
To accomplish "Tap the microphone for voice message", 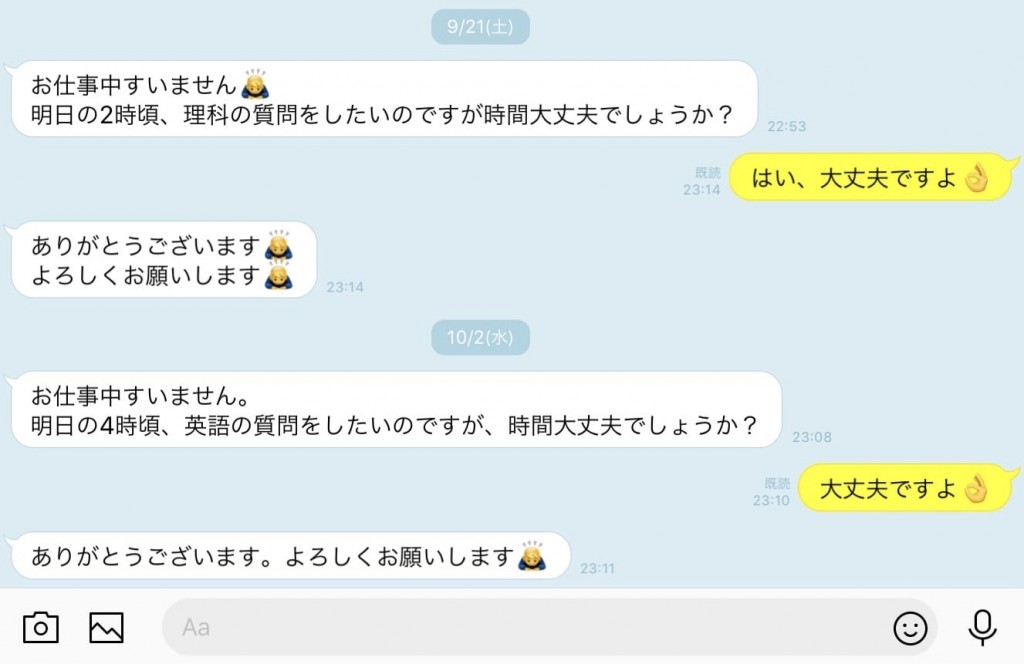I will click(983, 627).
